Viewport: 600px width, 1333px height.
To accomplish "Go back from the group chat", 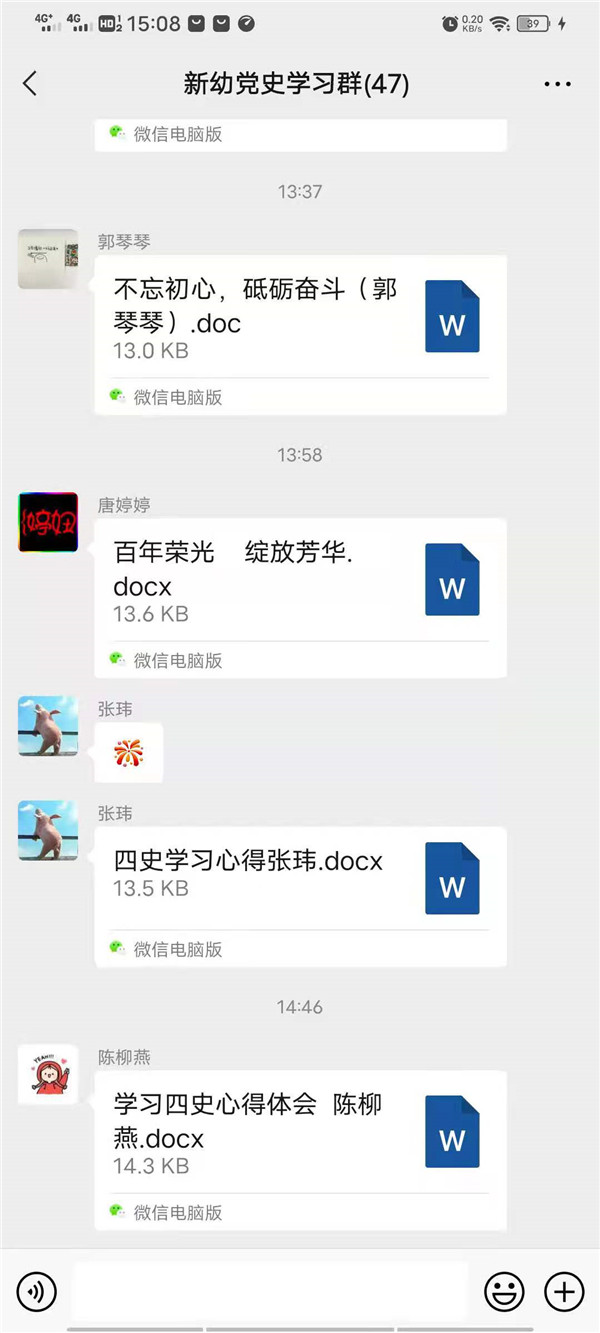I will coord(30,84).
